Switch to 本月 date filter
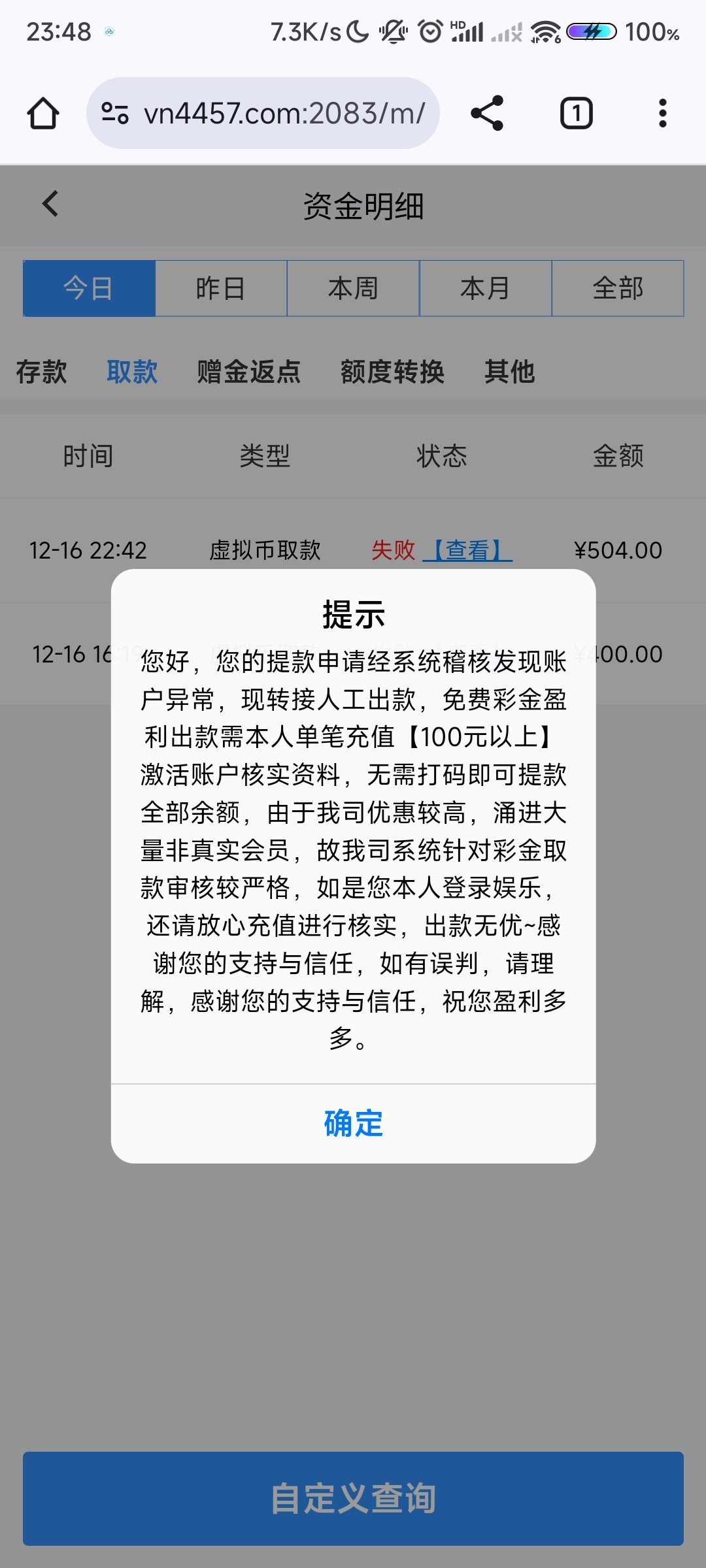Screen dimensions: 706x1568 (x=485, y=288)
